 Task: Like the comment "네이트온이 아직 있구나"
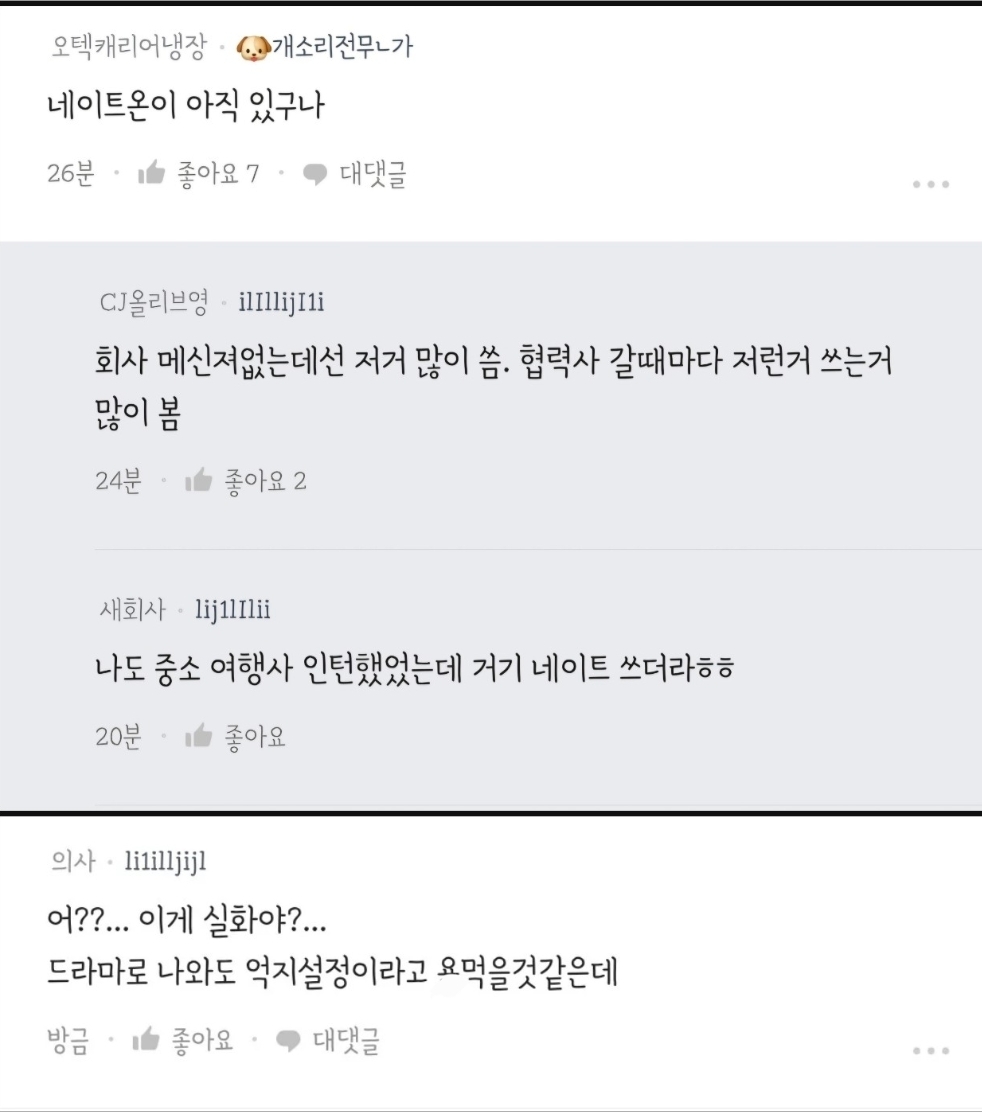pos(152,175)
